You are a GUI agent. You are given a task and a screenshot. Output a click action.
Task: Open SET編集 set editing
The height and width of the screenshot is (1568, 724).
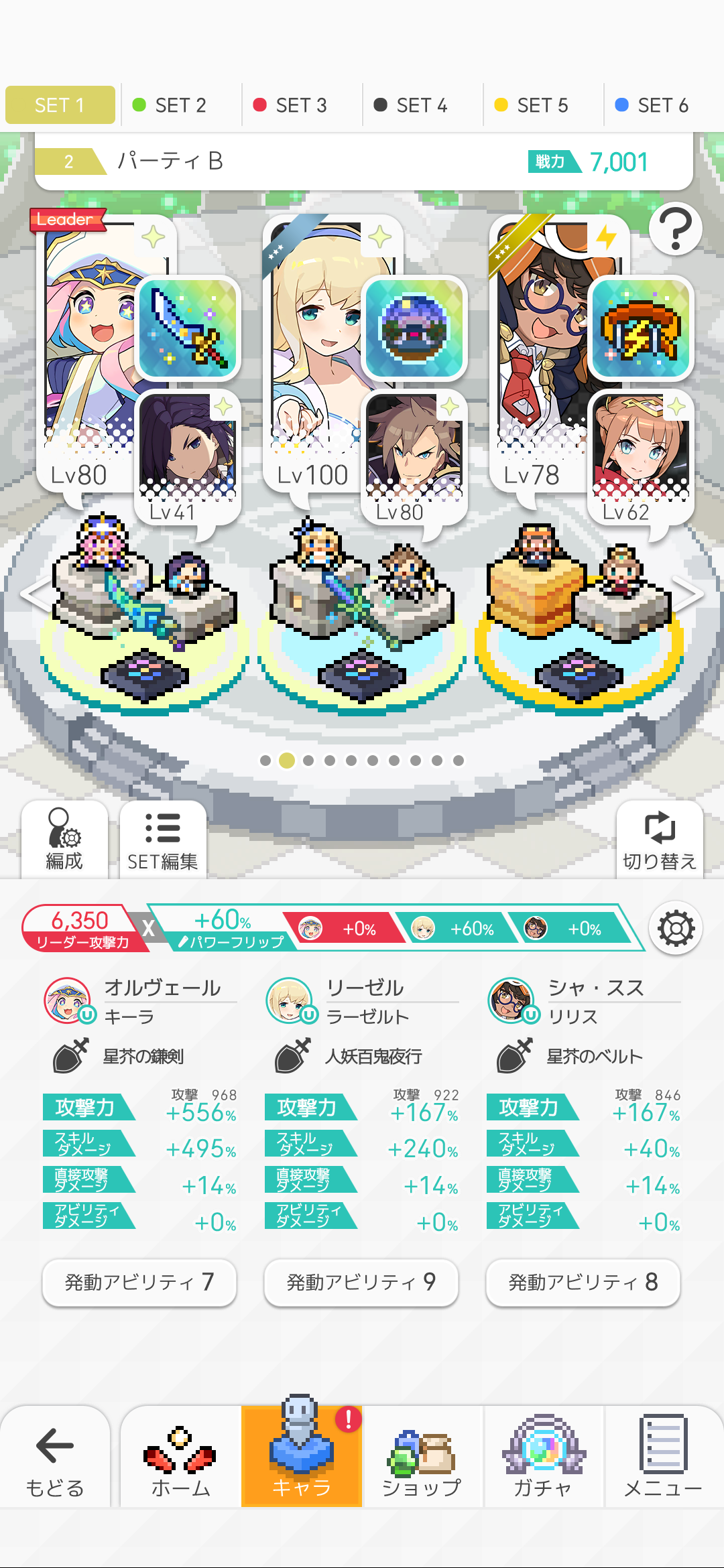pos(163,839)
